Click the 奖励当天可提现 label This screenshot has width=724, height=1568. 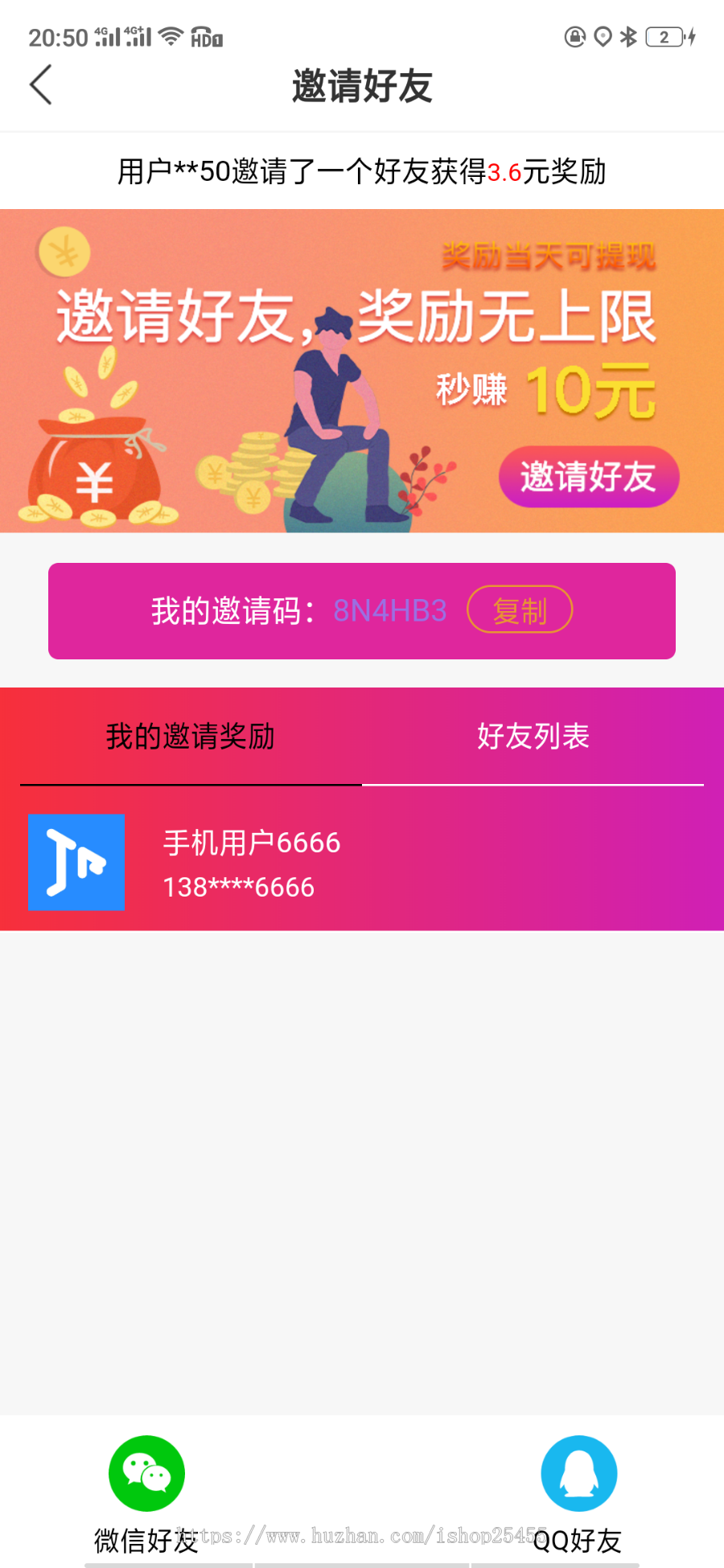(551, 256)
